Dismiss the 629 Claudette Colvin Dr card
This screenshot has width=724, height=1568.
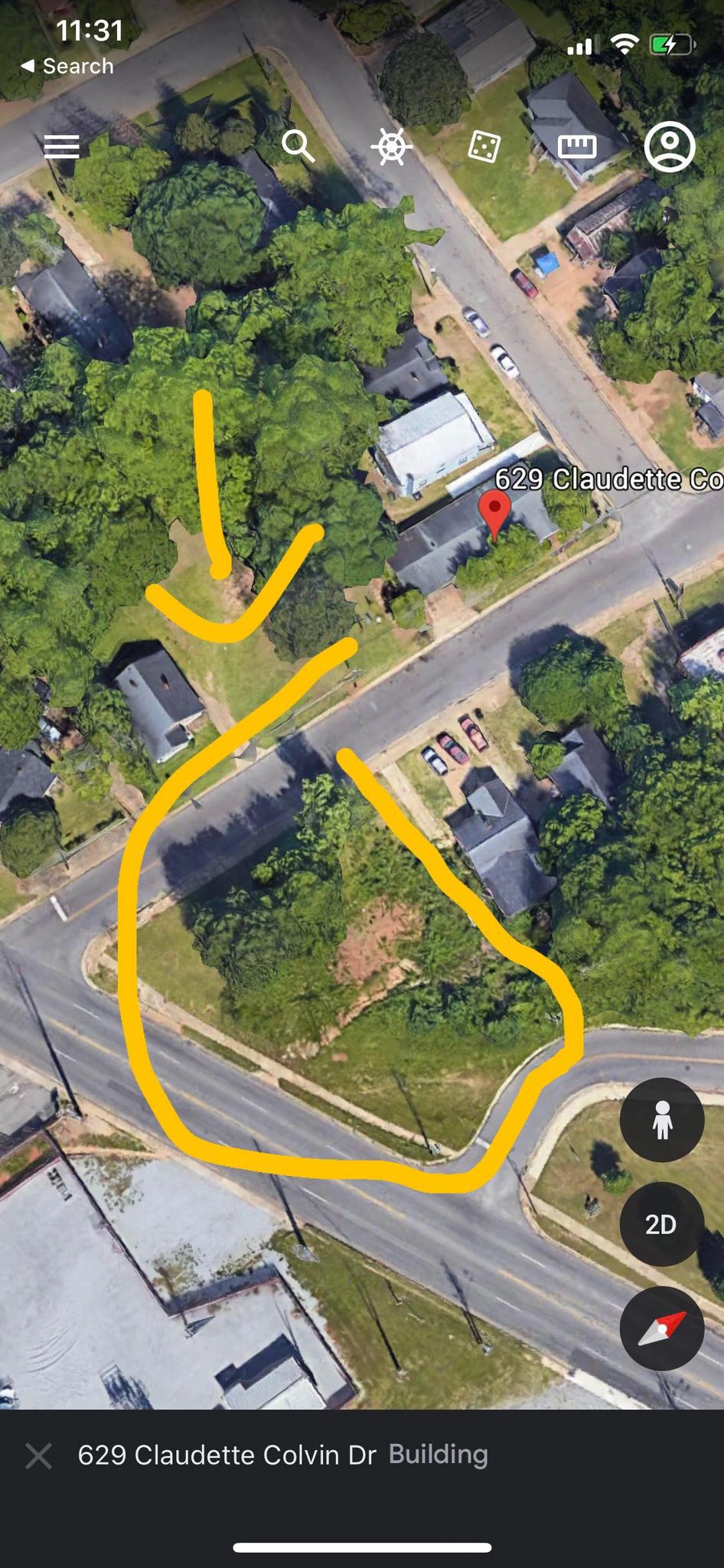(38, 1455)
